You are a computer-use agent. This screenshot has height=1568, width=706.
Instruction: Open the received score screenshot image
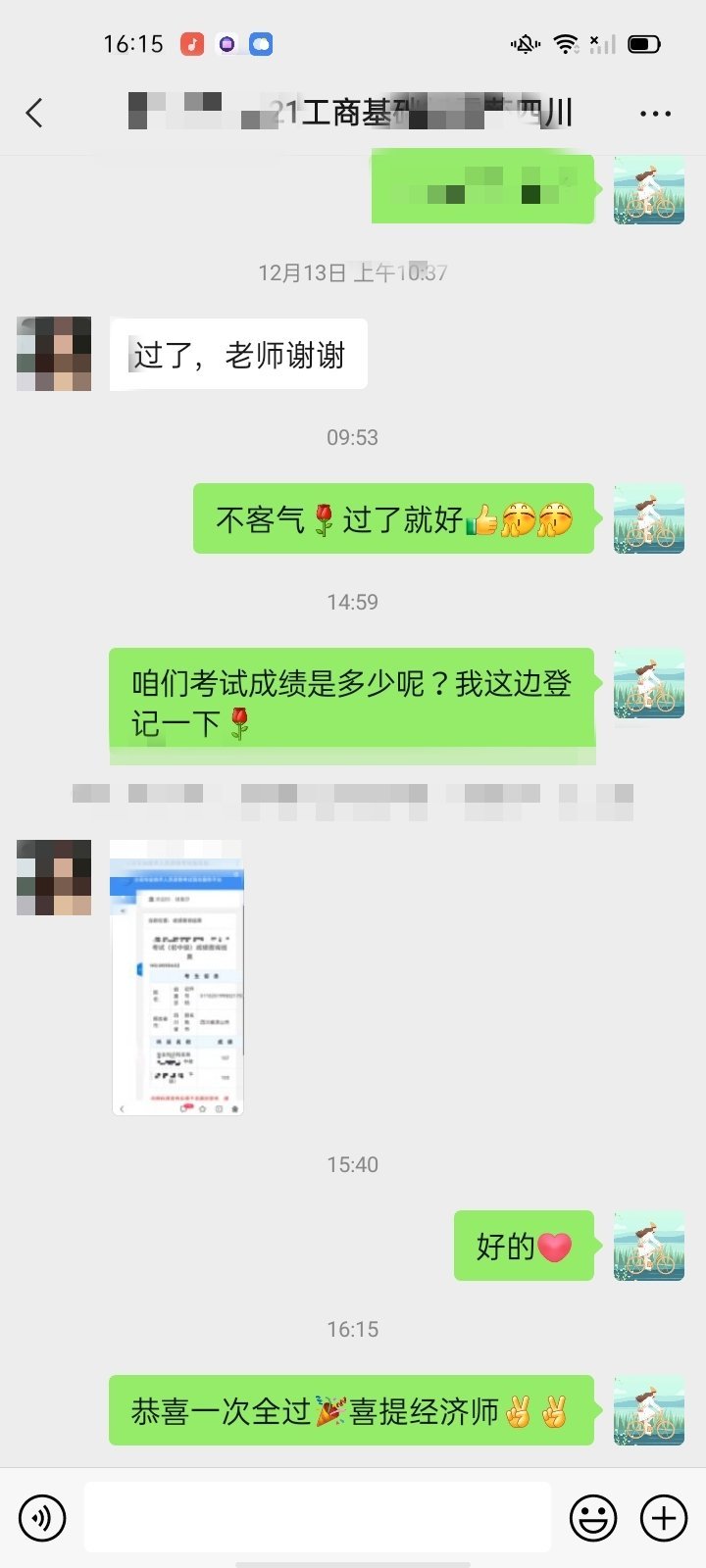176,977
